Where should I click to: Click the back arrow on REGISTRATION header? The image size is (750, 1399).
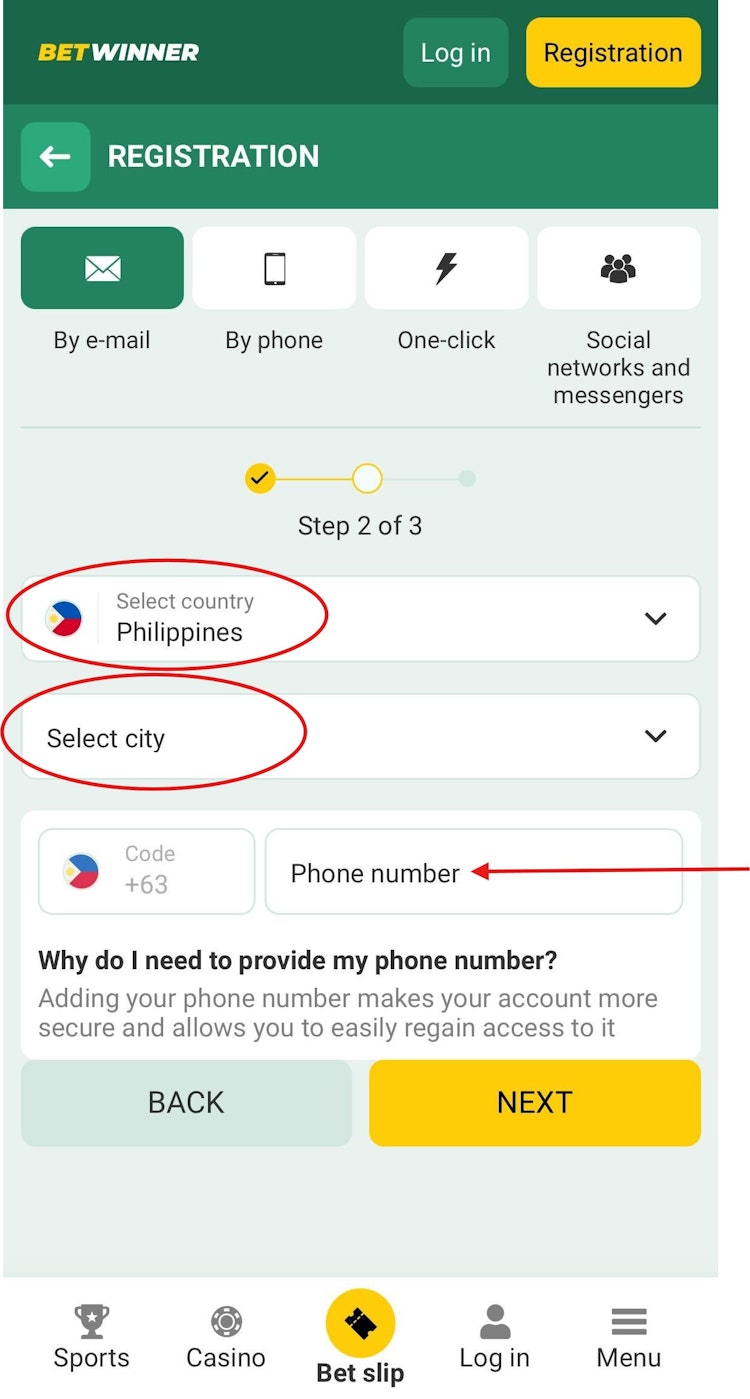point(55,157)
